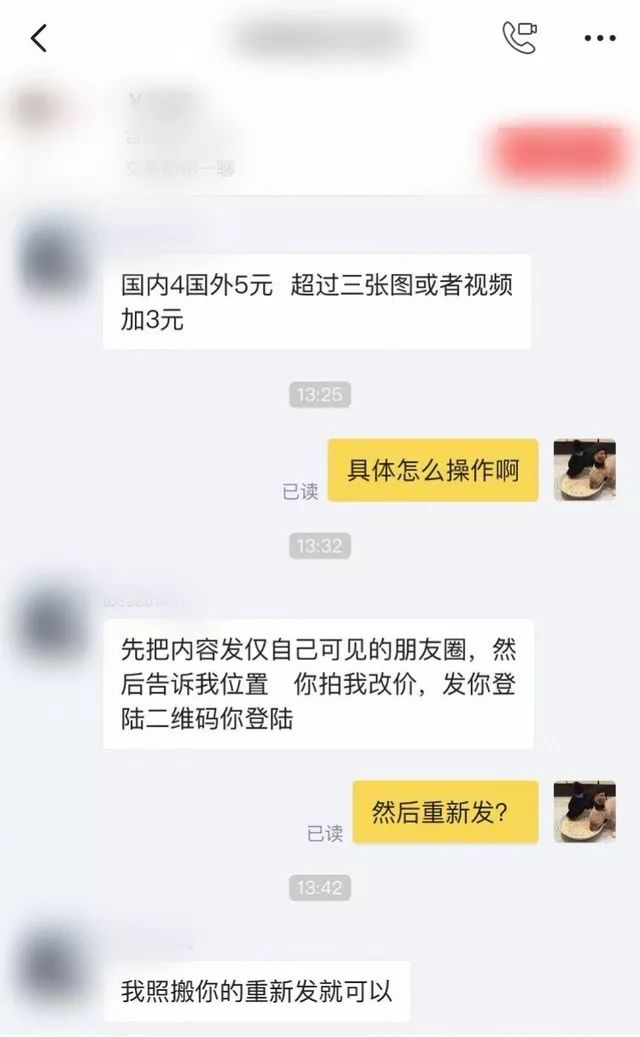Start a voice or video call
Image resolution: width=640 pixels, height=1037 pixels.
[519, 38]
